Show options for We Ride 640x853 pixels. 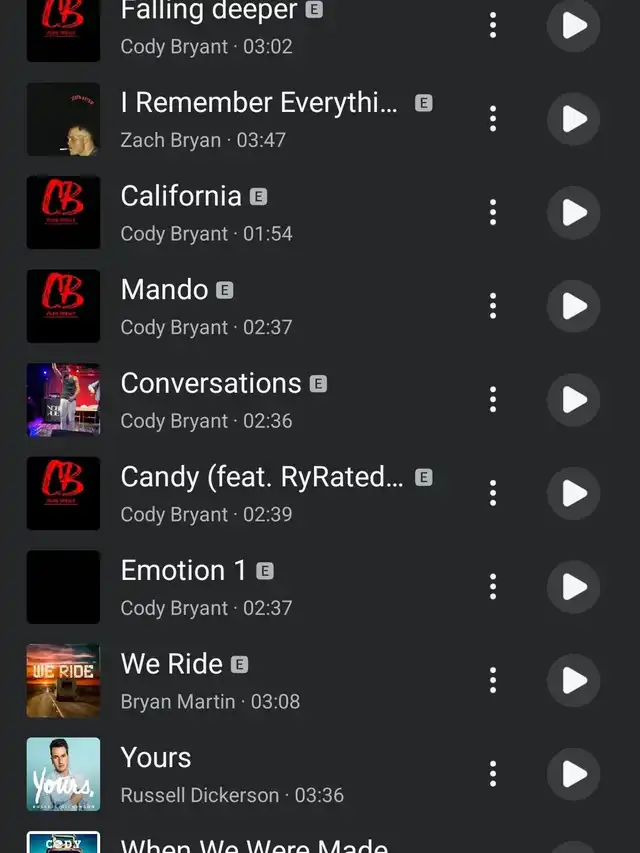tap(493, 681)
